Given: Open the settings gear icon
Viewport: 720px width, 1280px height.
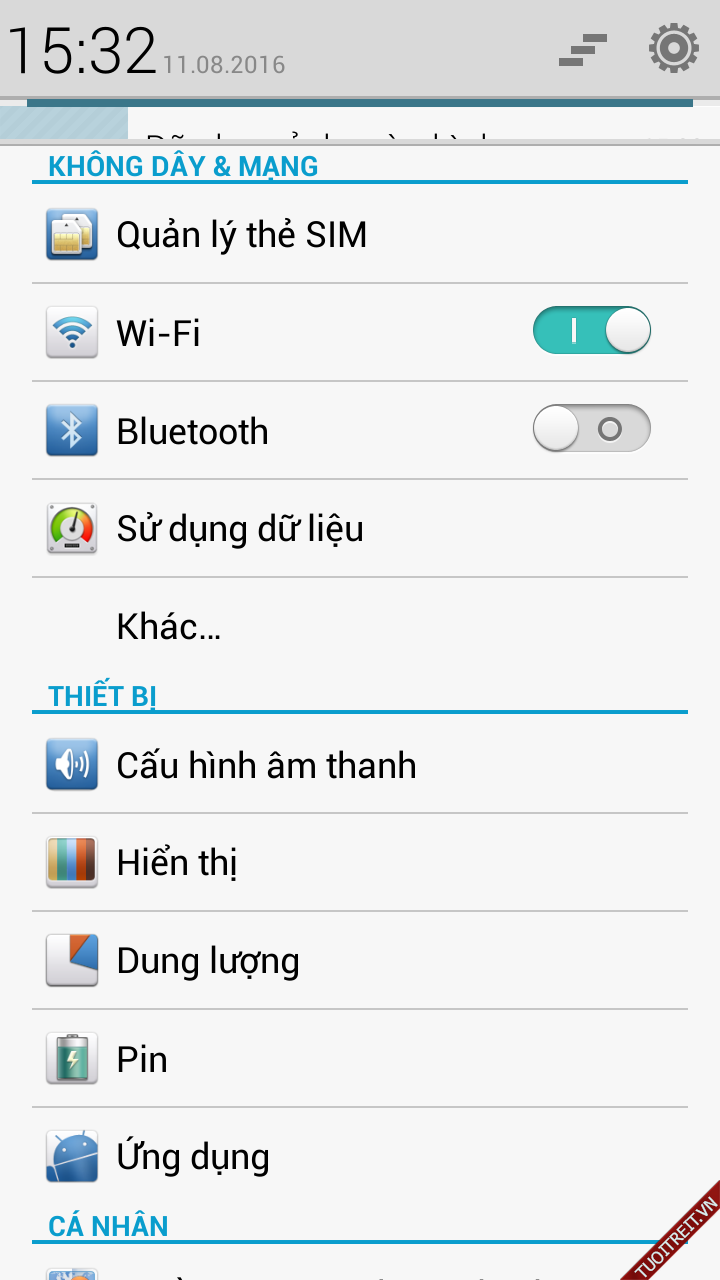Looking at the screenshot, I should coord(673,49).
